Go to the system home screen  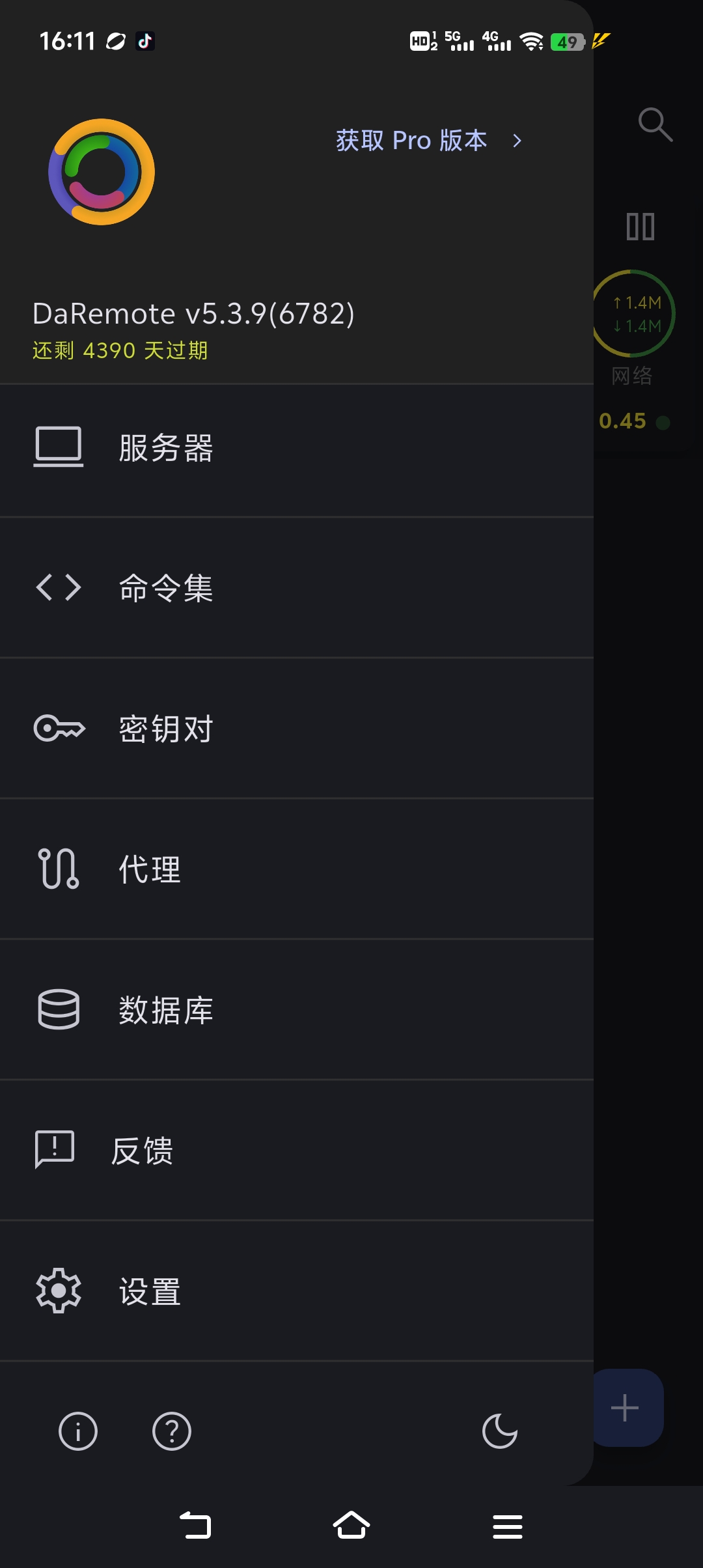point(351,1526)
